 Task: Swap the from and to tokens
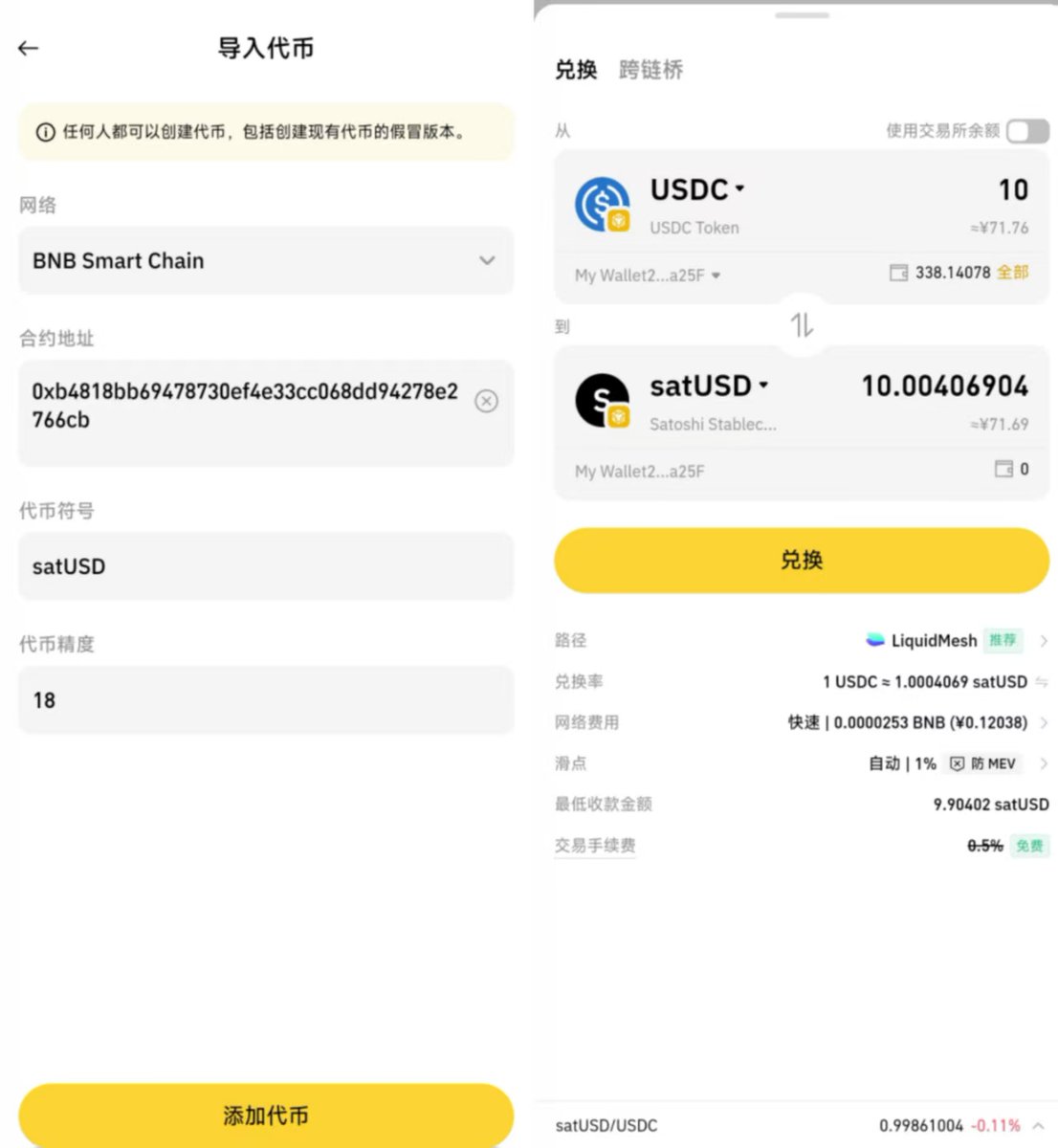(x=802, y=326)
